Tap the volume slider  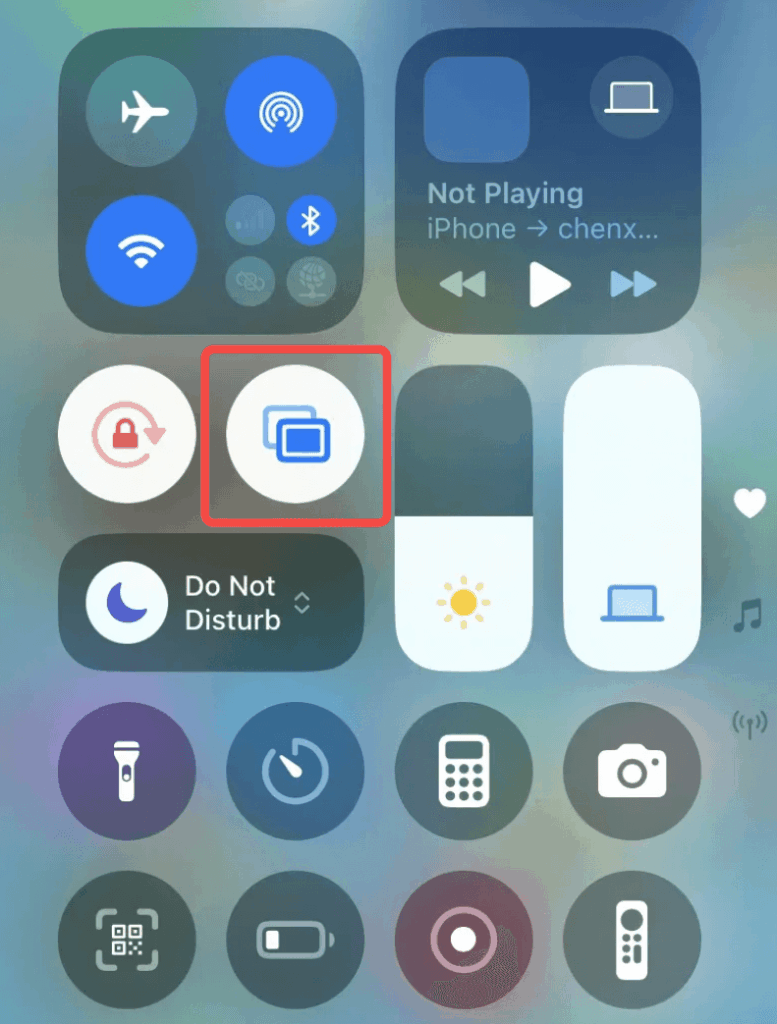click(x=631, y=520)
